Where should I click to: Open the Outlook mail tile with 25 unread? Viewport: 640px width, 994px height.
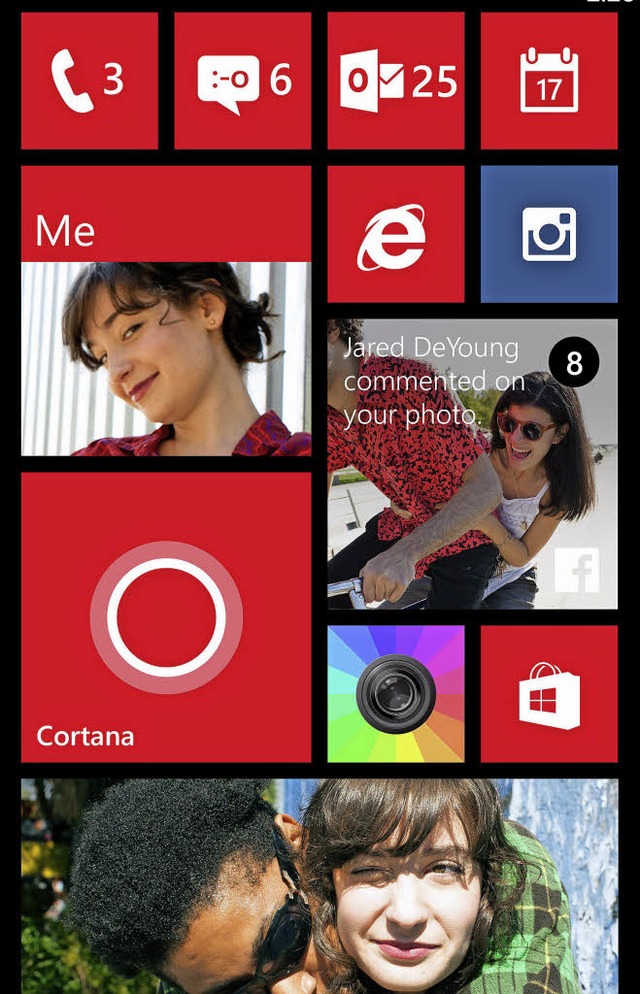(396, 80)
